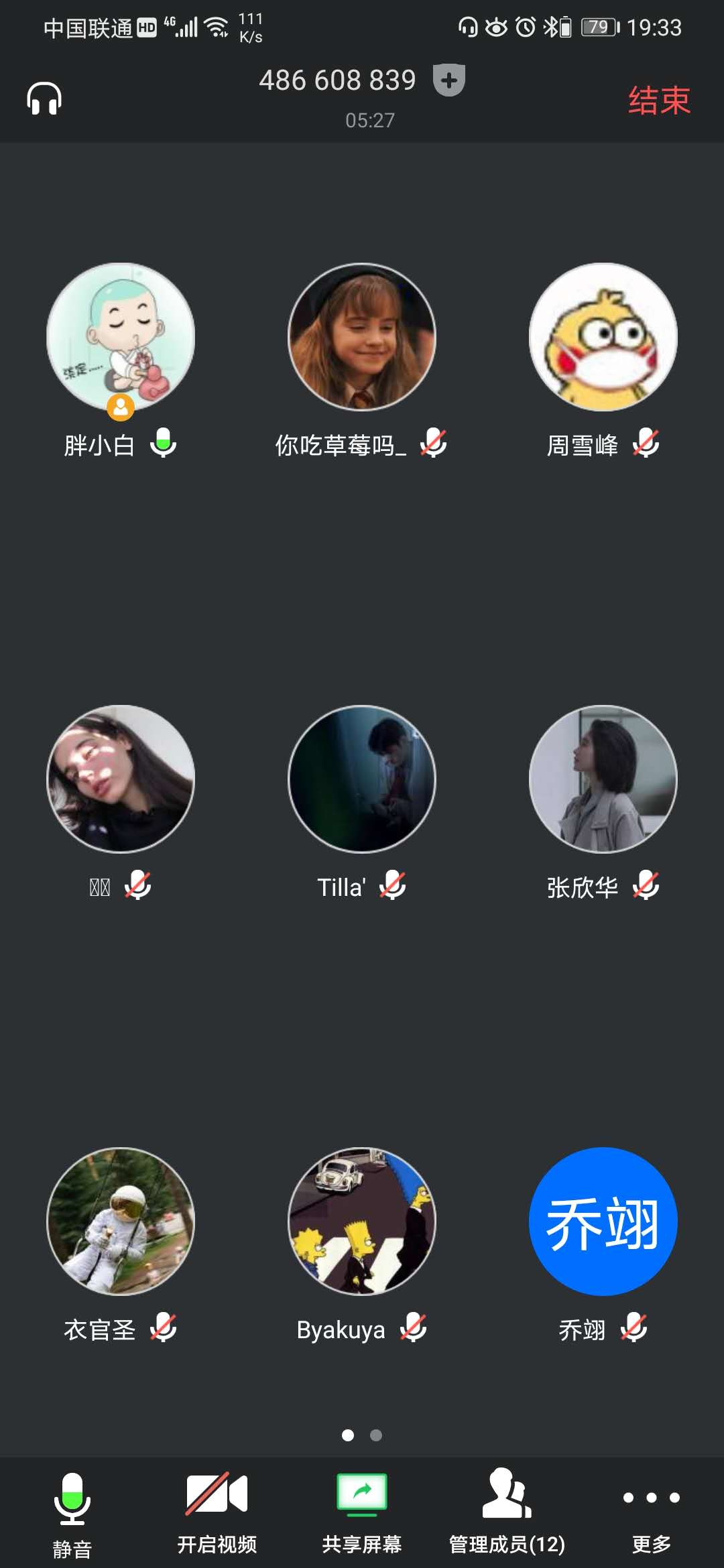Go to second page indicator dot
This screenshot has height=1568, width=724.
(376, 1435)
